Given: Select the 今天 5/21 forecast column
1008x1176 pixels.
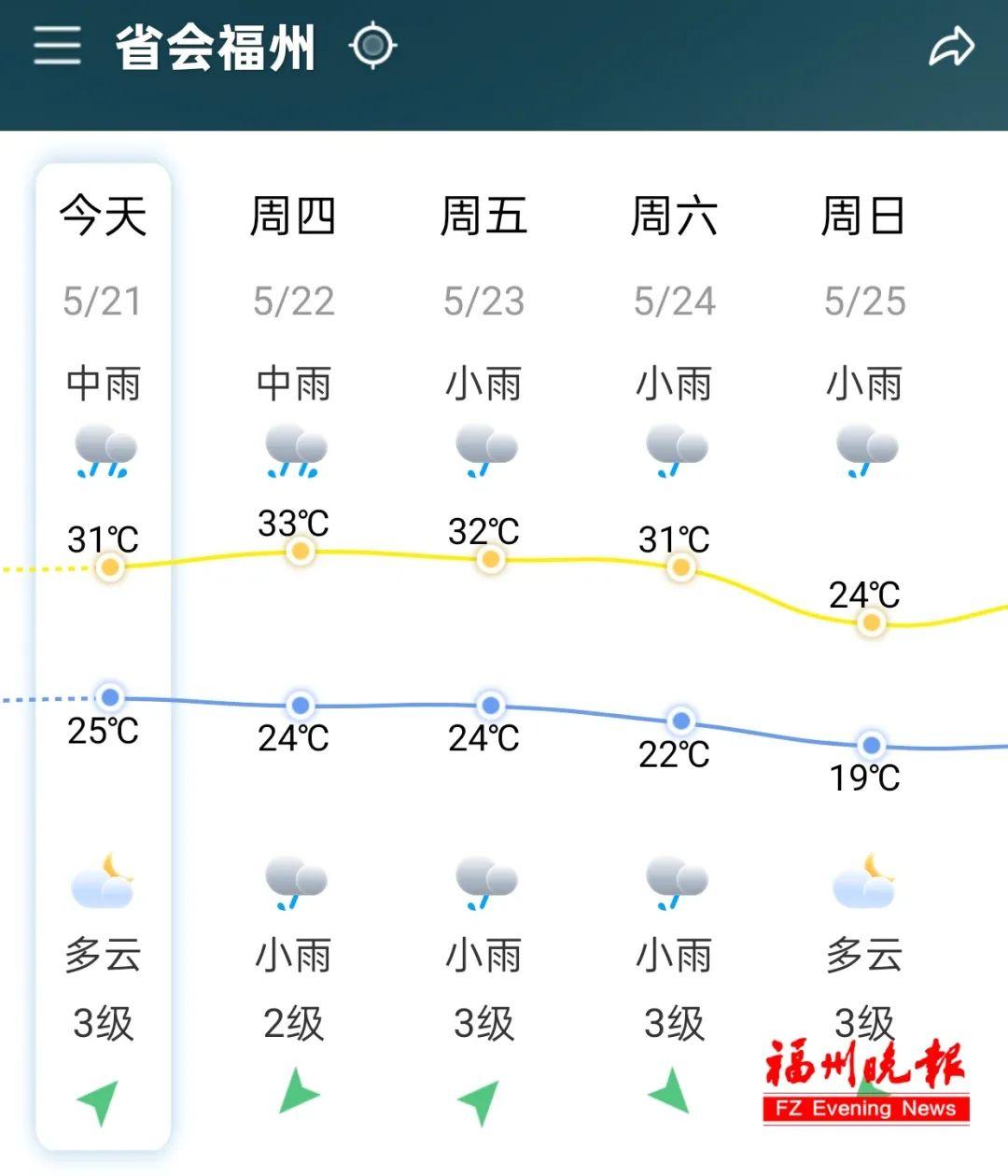Looking at the screenshot, I should tap(104, 653).
